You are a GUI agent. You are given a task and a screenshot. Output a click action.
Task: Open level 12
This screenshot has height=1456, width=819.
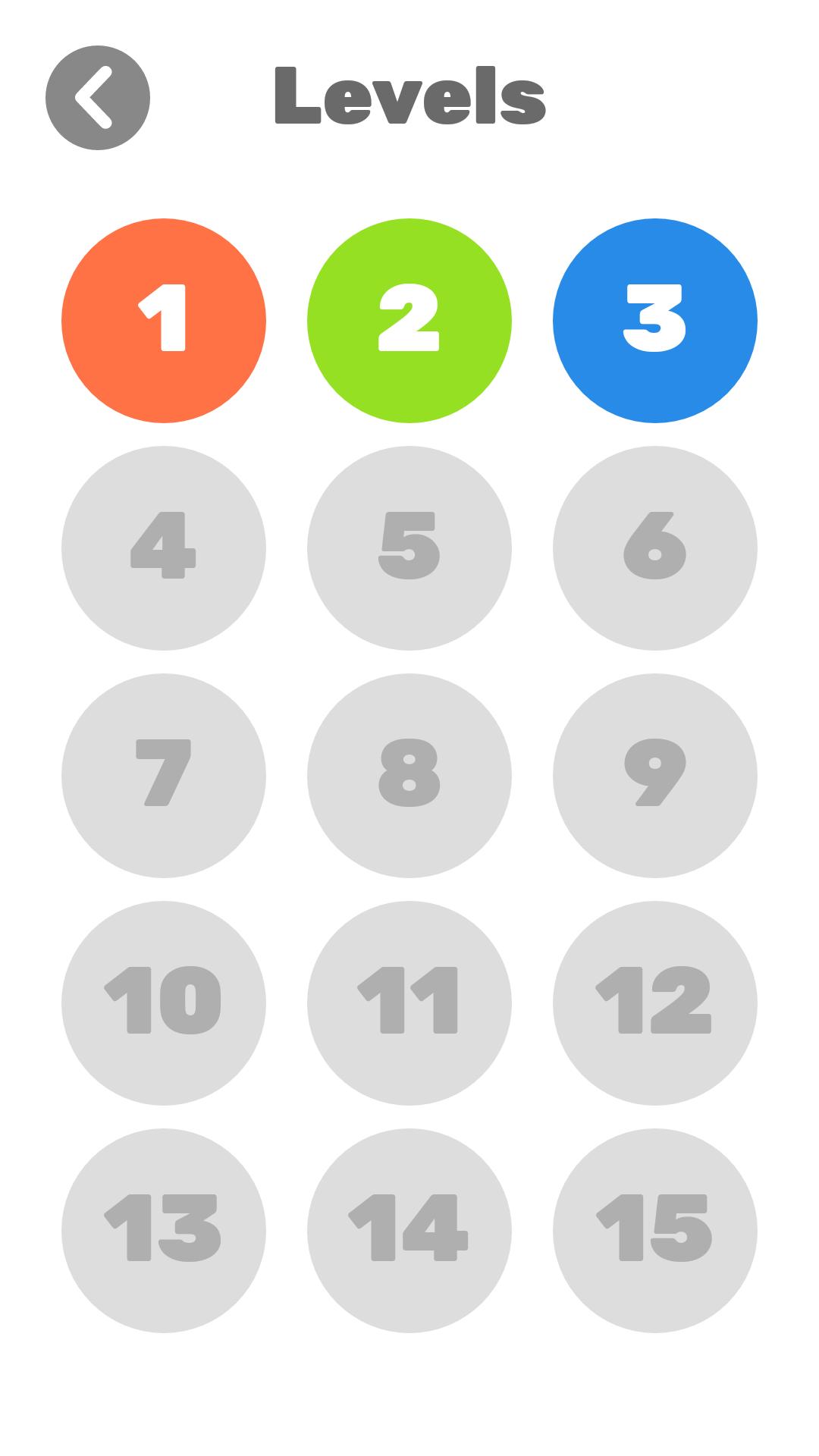pyautogui.click(x=655, y=1003)
